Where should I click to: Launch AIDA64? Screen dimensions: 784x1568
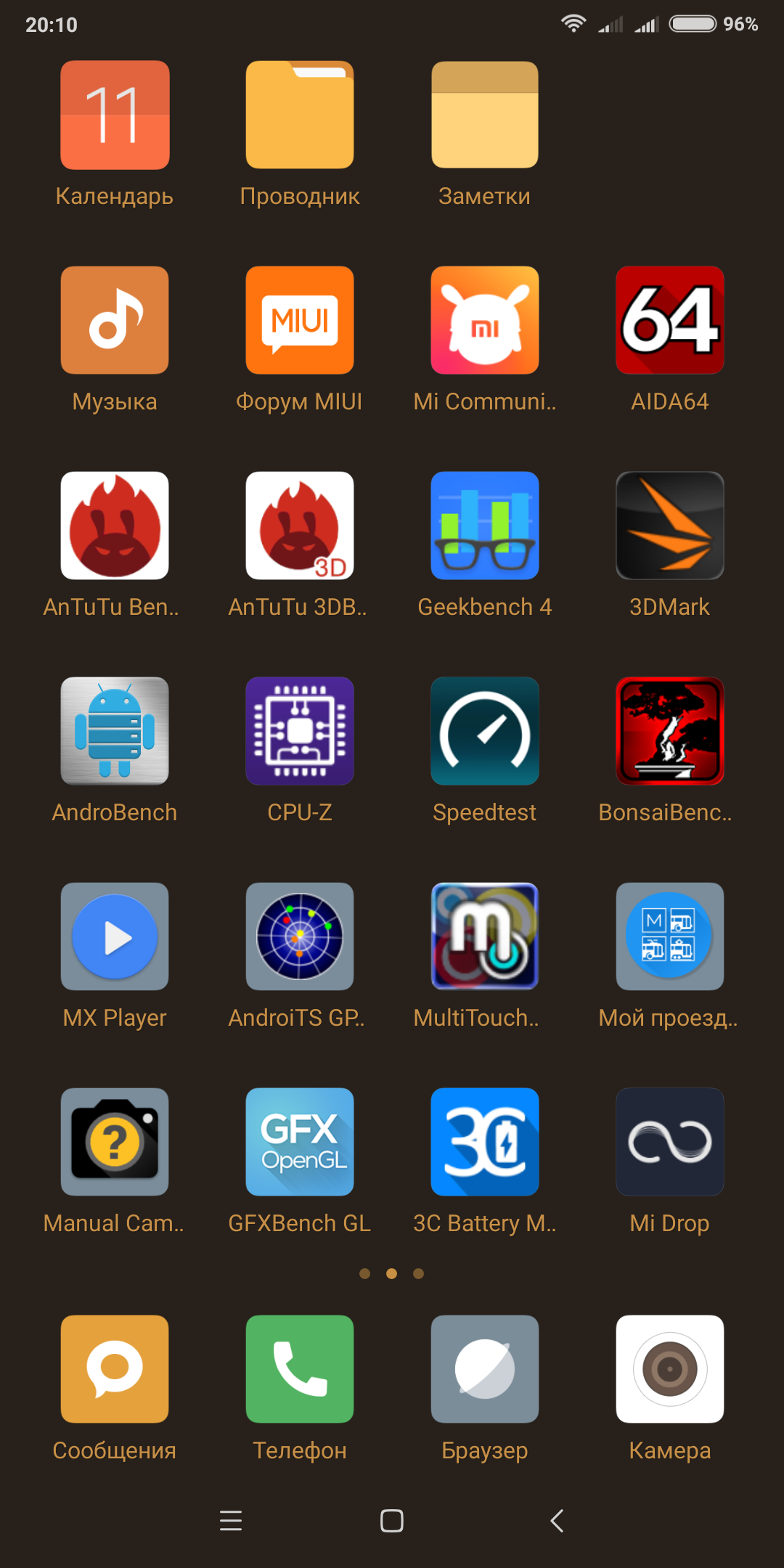tap(669, 320)
